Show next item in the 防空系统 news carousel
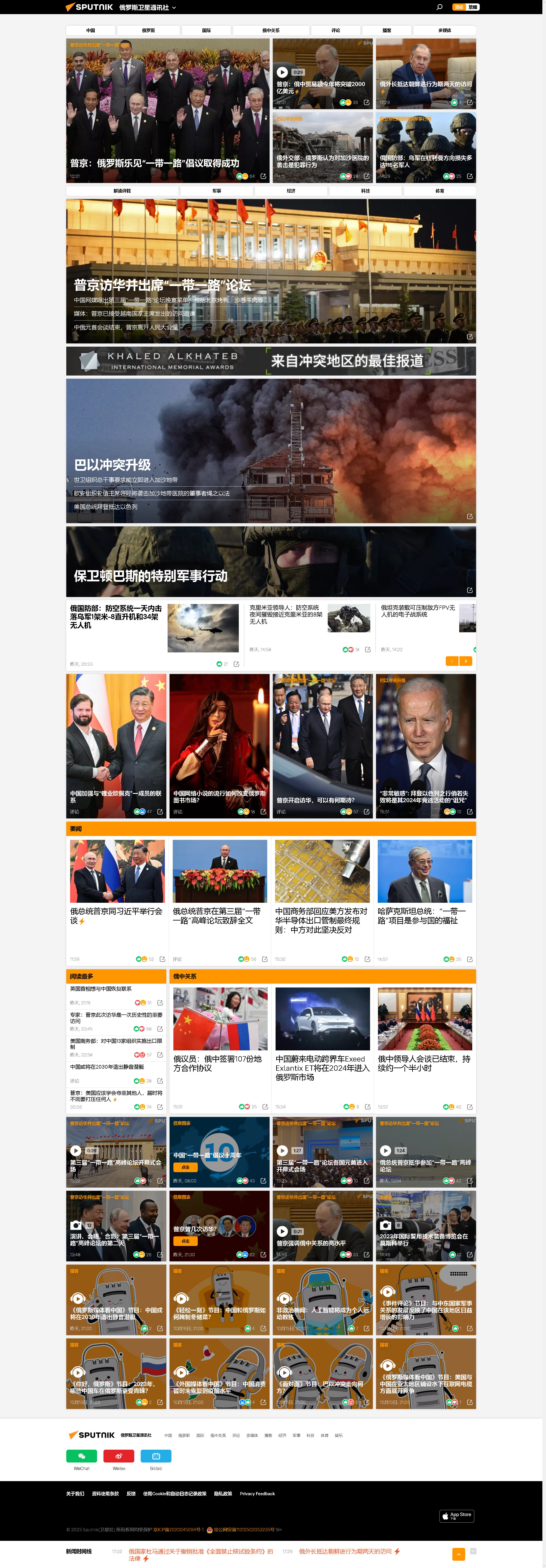Image resolution: width=546 pixels, height=1568 pixels. (x=466, y=661)
